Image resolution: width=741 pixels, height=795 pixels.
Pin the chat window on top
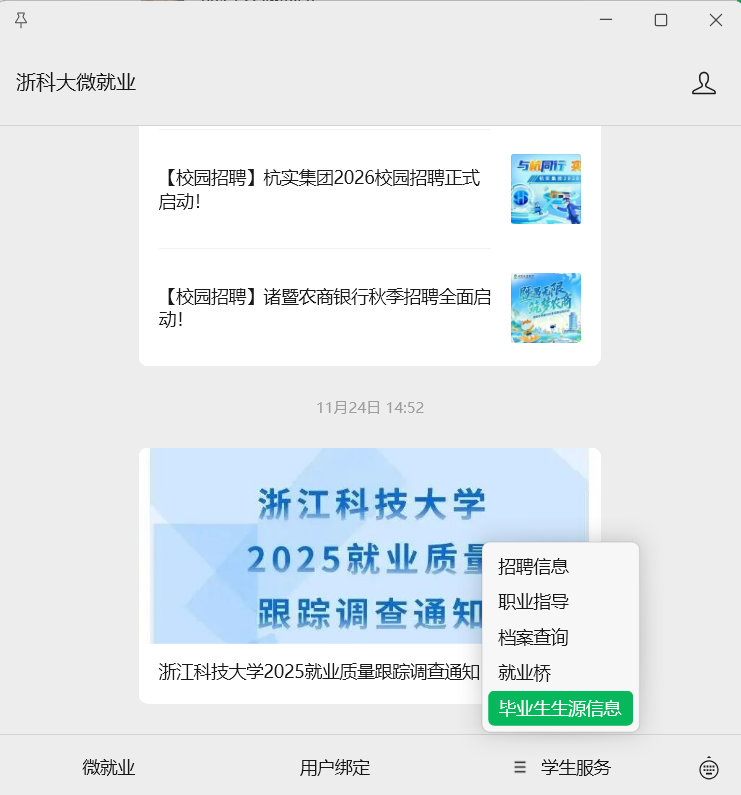pos(22,20)
